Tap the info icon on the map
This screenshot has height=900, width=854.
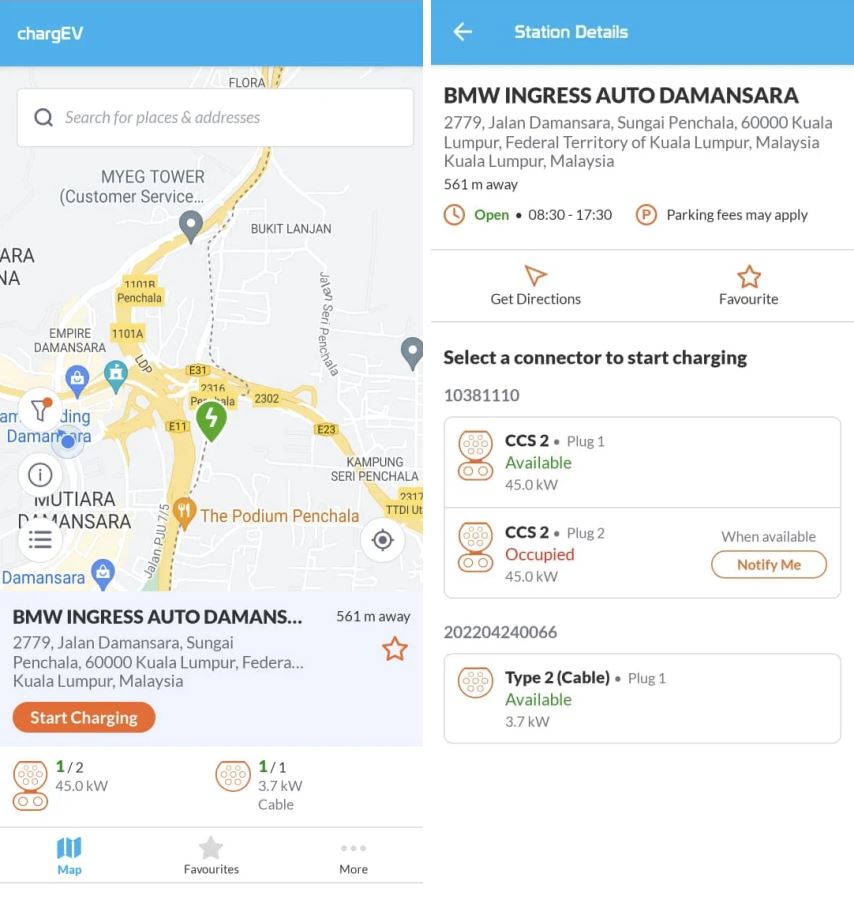coord(40,475)
